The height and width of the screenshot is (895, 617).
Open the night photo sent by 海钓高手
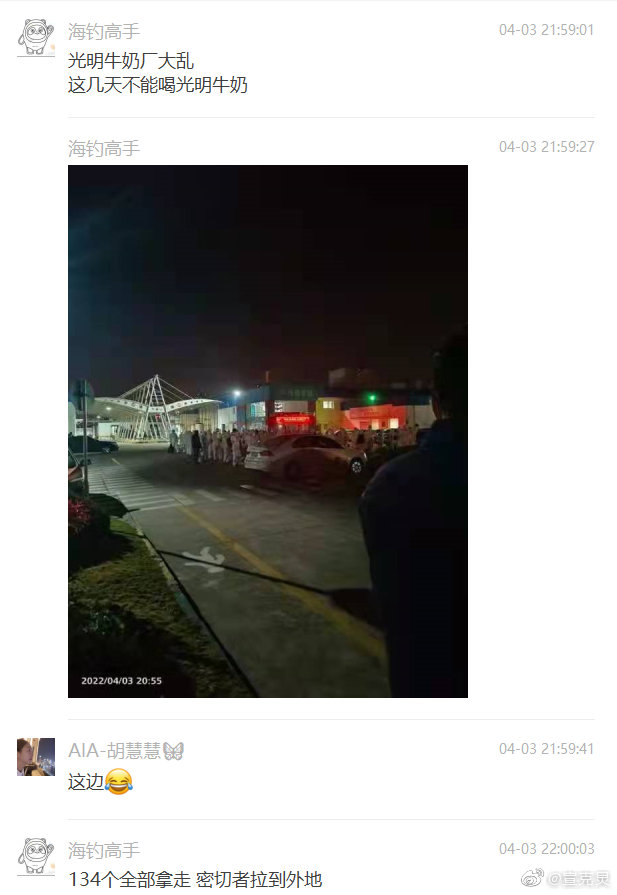pyautogui.click(x=267, y=430)
